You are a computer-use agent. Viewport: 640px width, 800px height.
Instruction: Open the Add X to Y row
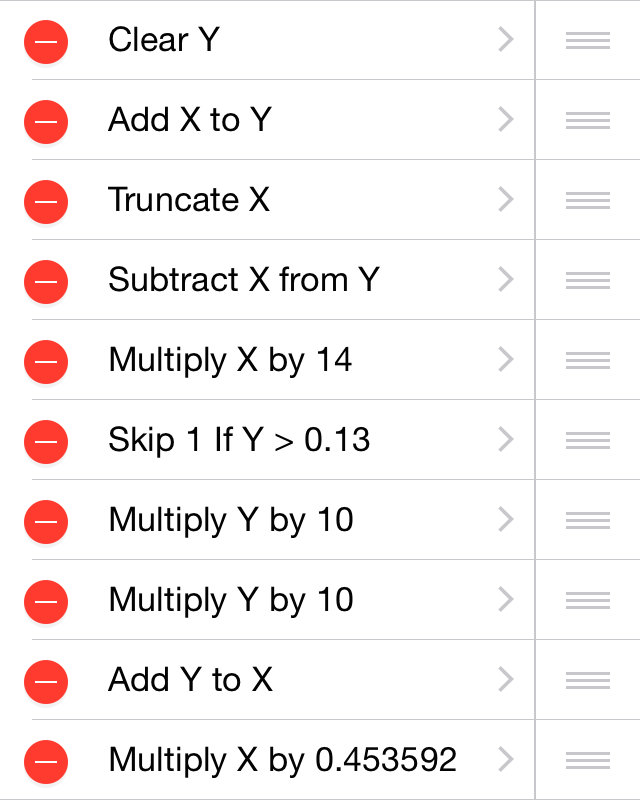point(300,121)
